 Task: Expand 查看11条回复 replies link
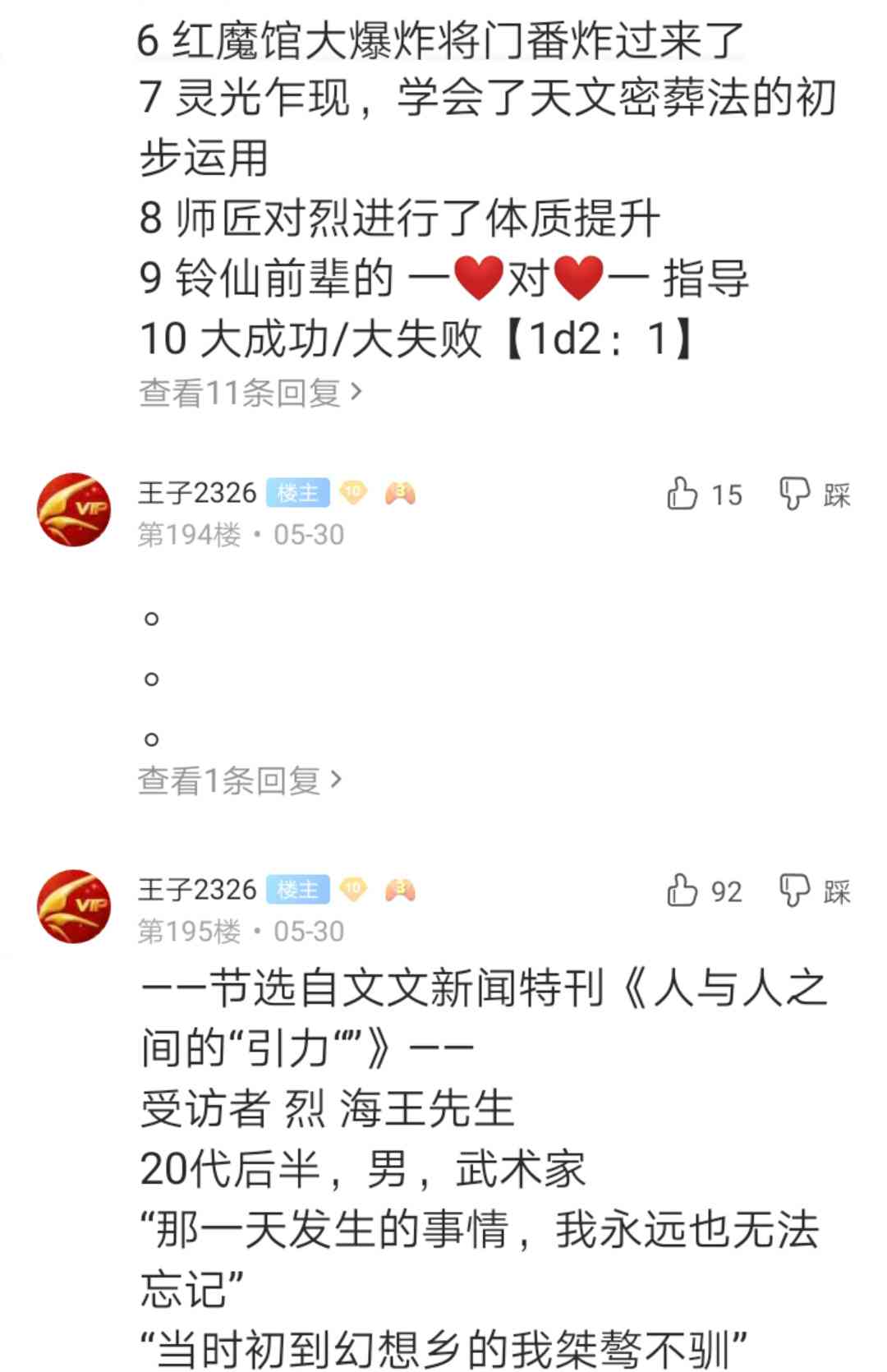pos(250,393)
